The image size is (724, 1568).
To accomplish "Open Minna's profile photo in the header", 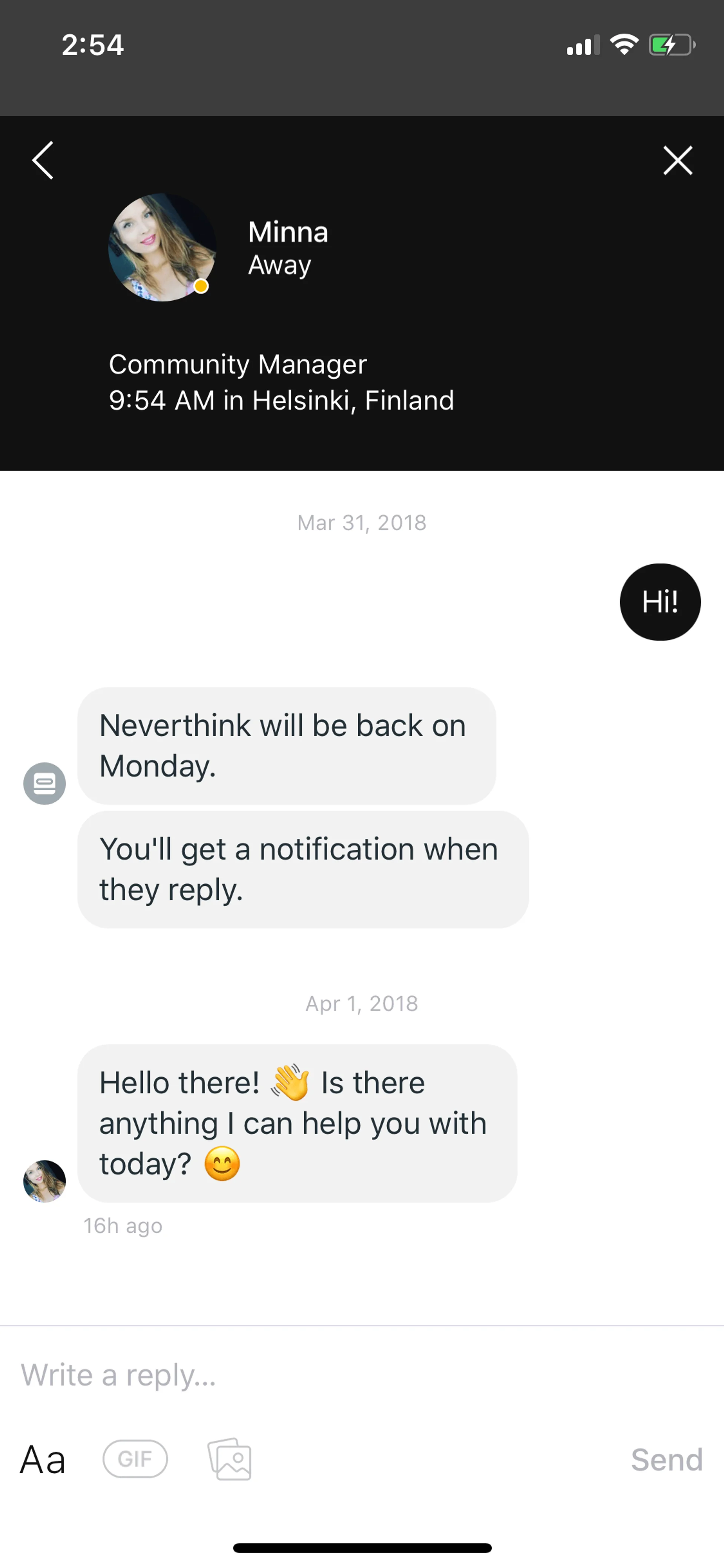I will pyautogui.click(x=162, y=247).
